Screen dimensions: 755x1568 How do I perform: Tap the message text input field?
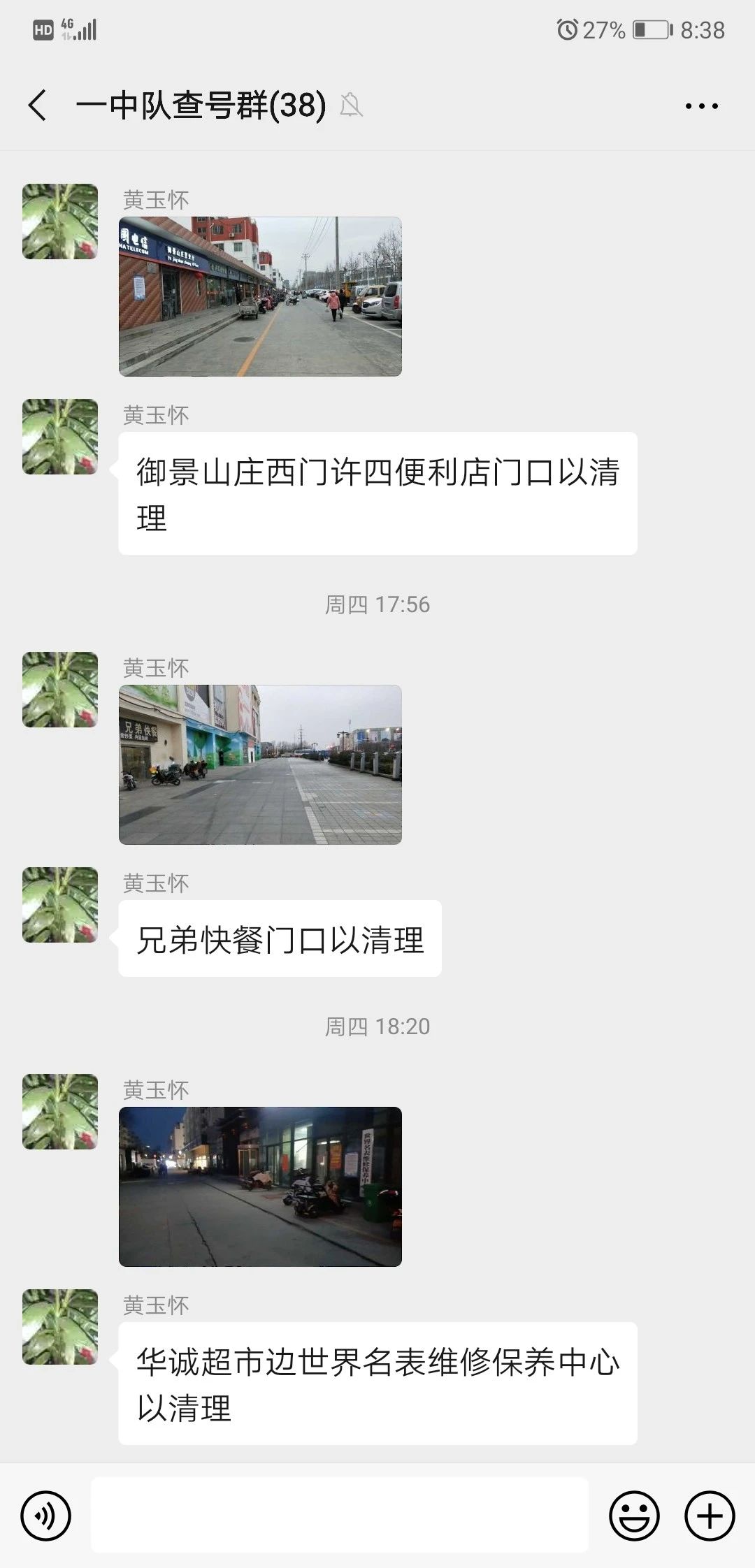pos(340,1515)
